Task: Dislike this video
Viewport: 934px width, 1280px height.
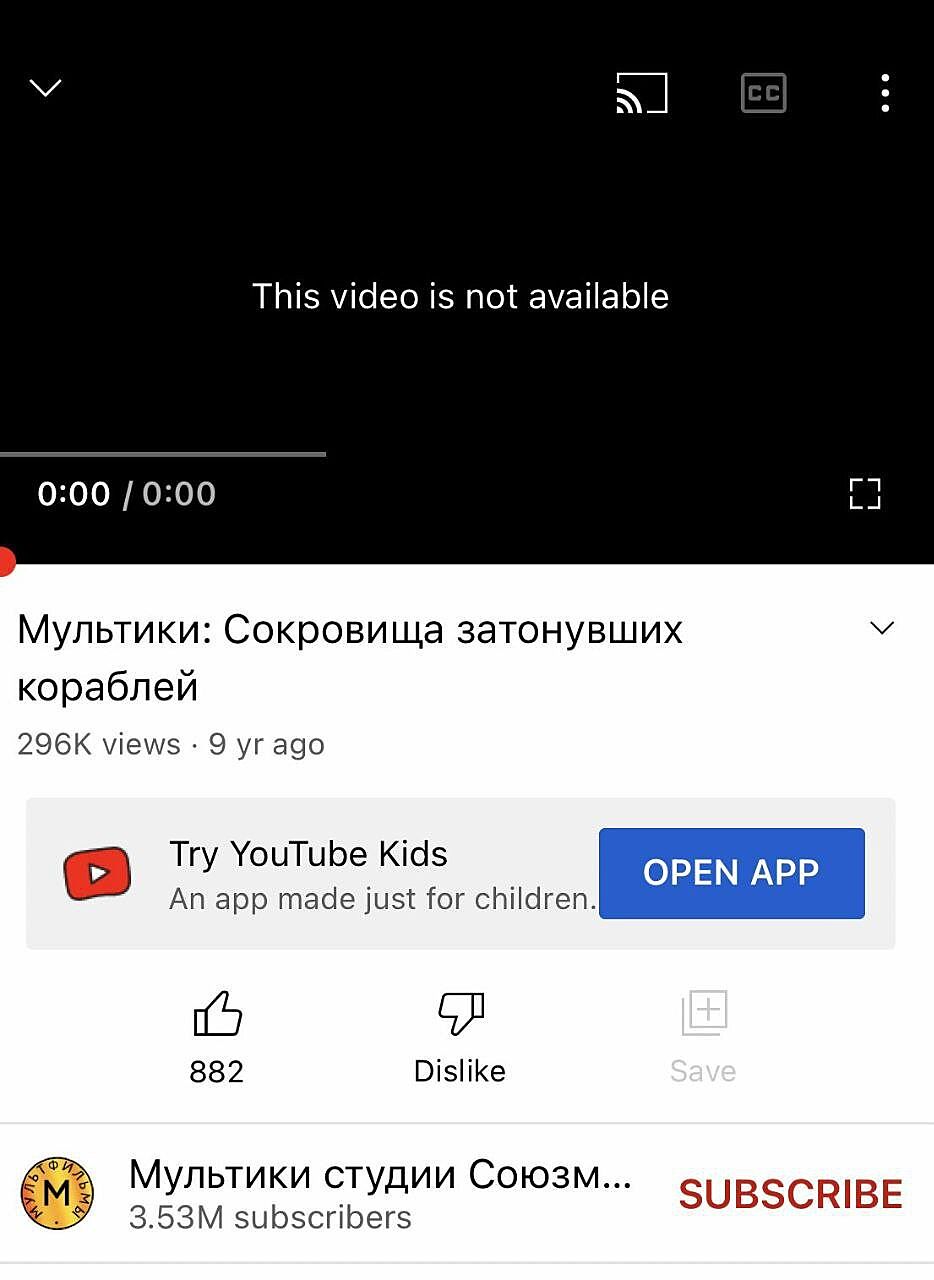Action: (x=460, y=1015)
